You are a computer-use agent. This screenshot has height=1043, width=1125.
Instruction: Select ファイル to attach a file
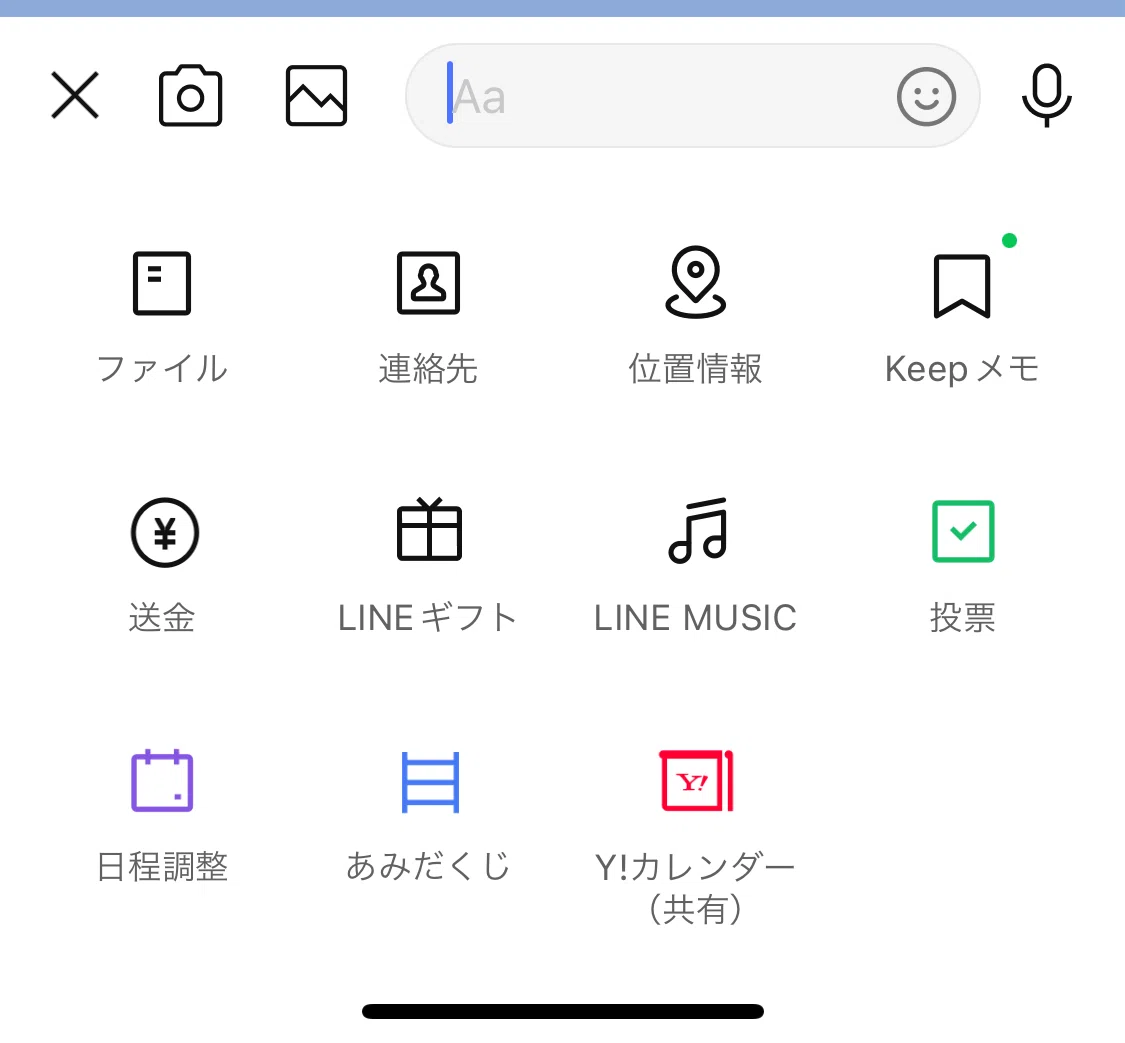[x=162, y=316]
